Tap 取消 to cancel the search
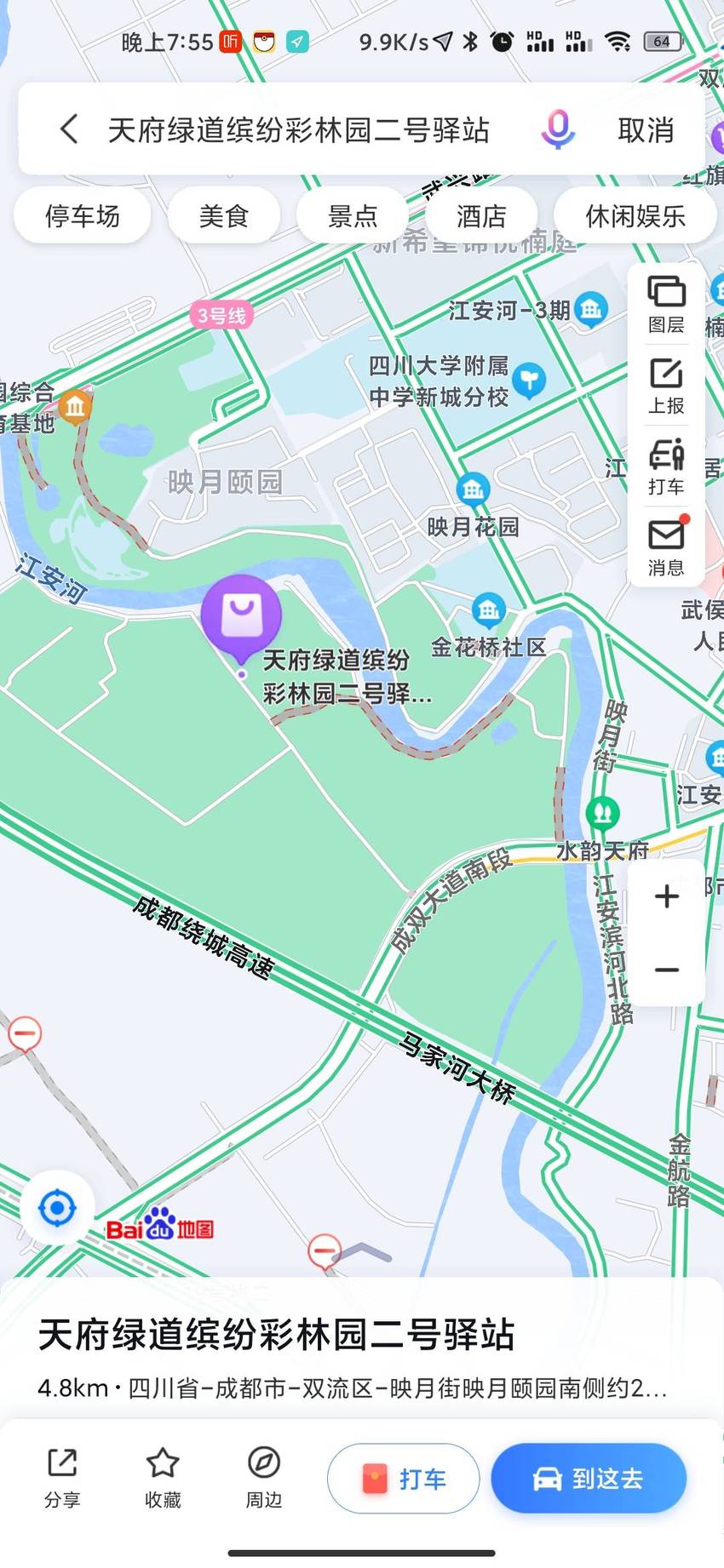 point(646,130)
